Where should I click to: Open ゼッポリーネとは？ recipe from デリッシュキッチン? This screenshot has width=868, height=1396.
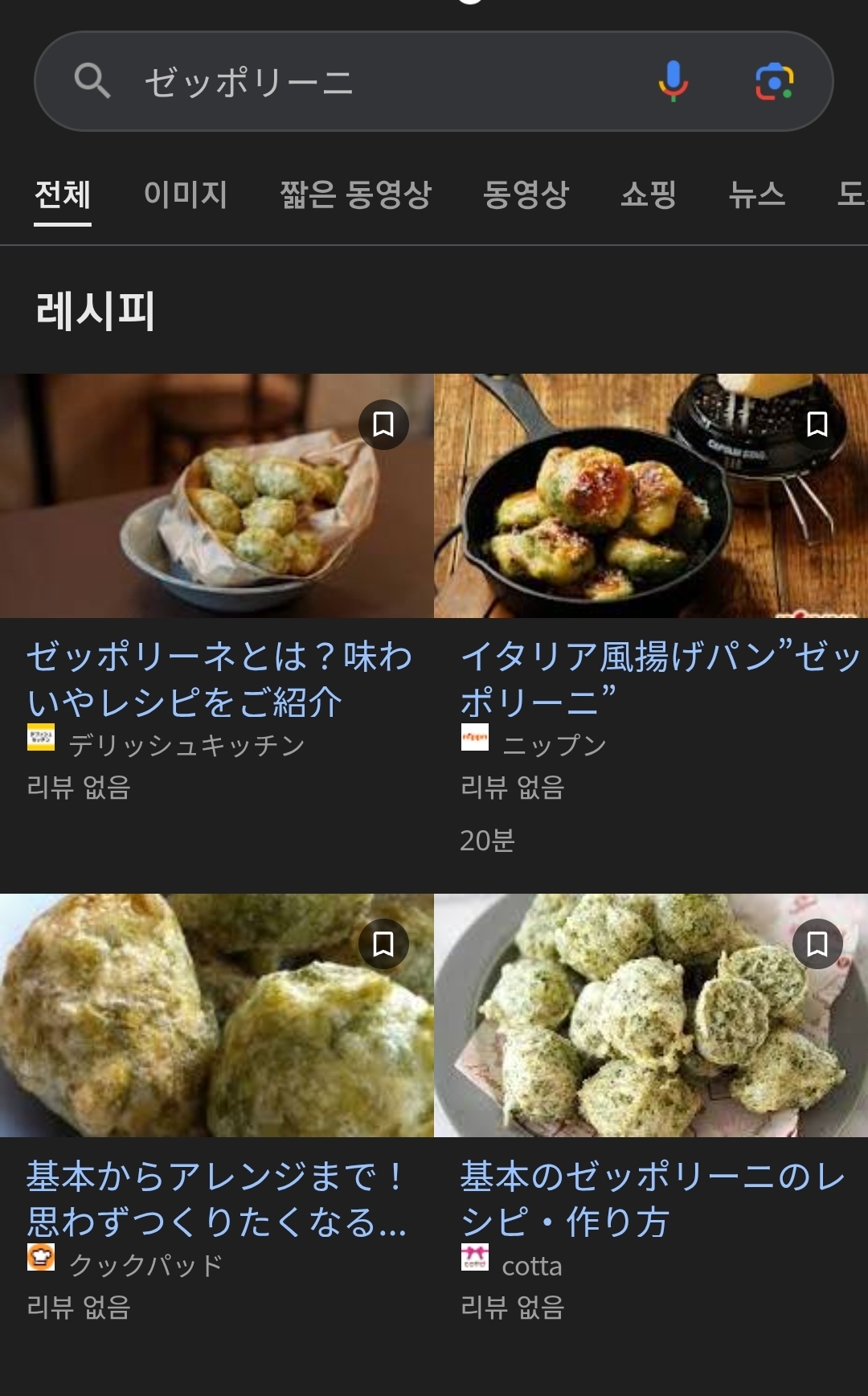tap(219, 679)
